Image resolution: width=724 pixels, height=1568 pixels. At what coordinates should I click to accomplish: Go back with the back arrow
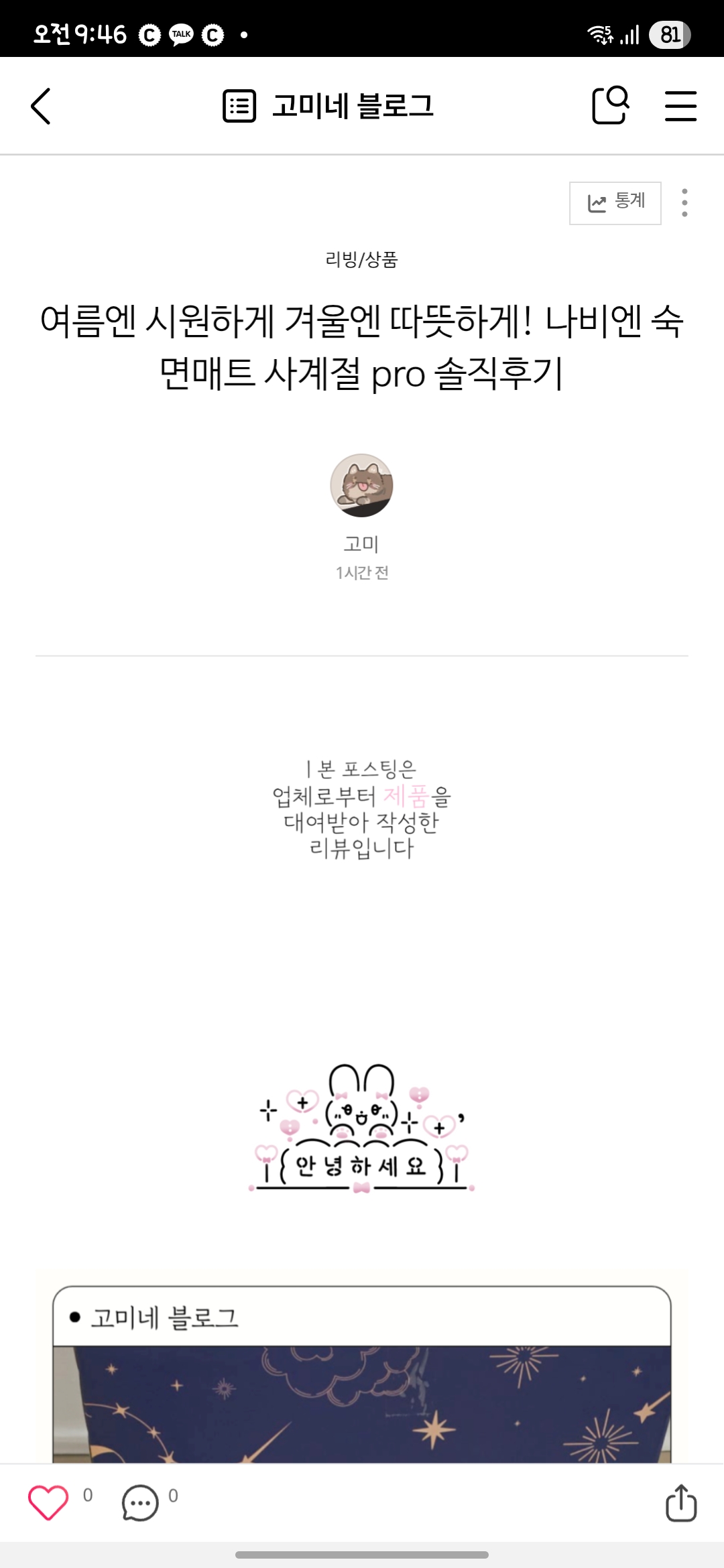40,105
